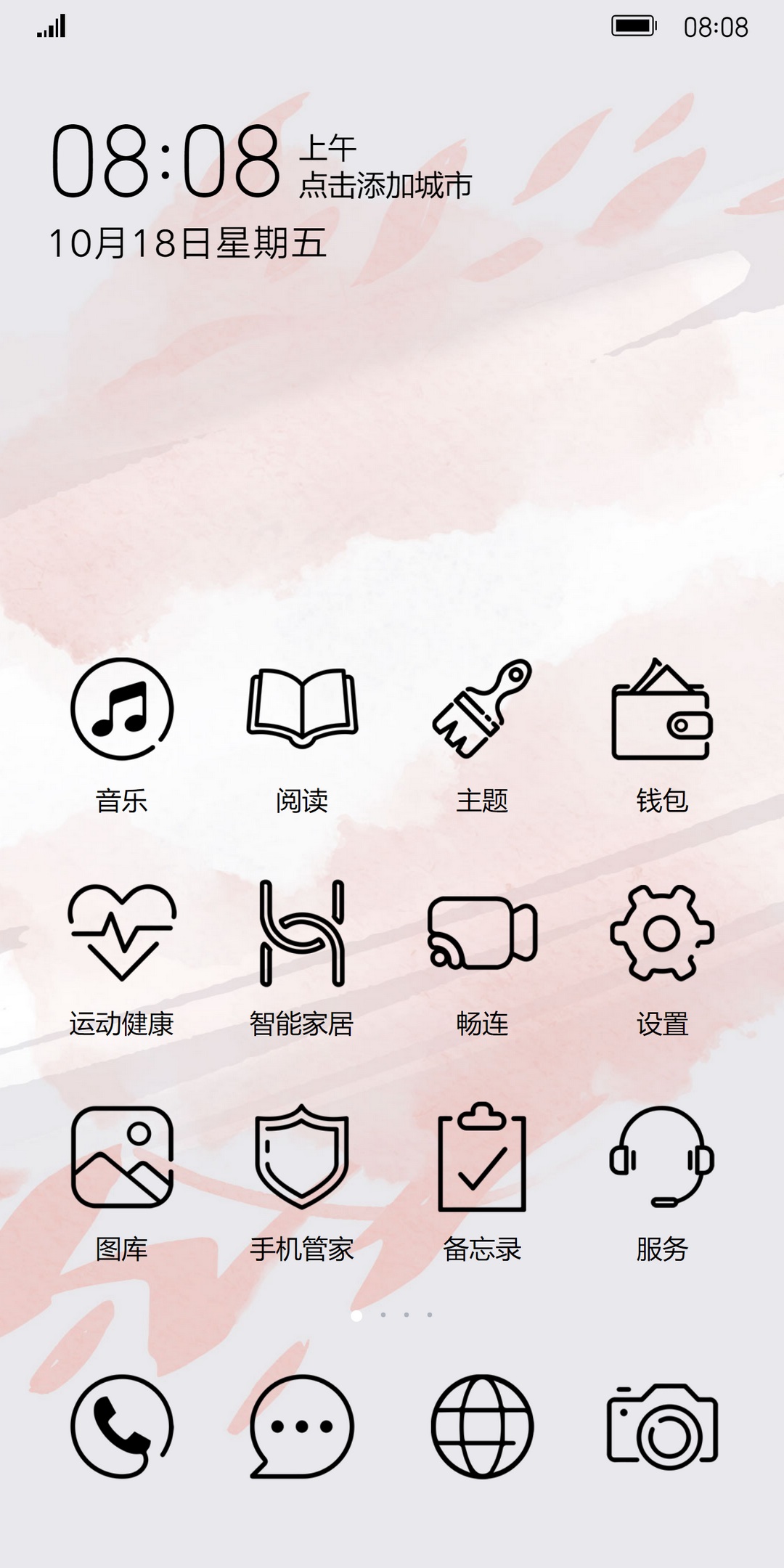Viewport: 784px width, 1568px height.
Task: Open the 钱包 wallet app
Action: 662,709
